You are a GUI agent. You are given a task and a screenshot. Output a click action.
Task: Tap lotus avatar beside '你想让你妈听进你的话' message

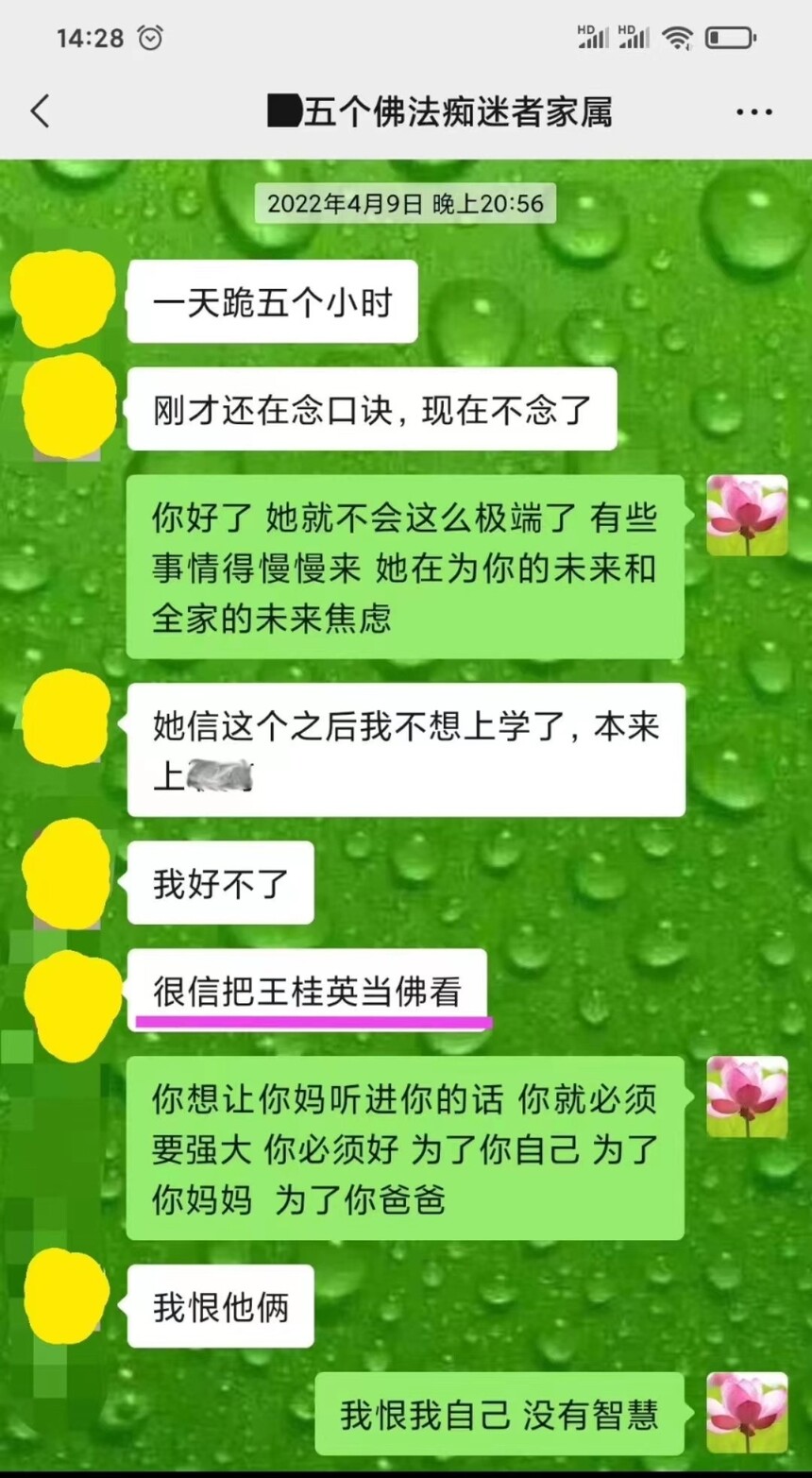pos(747,1097)
